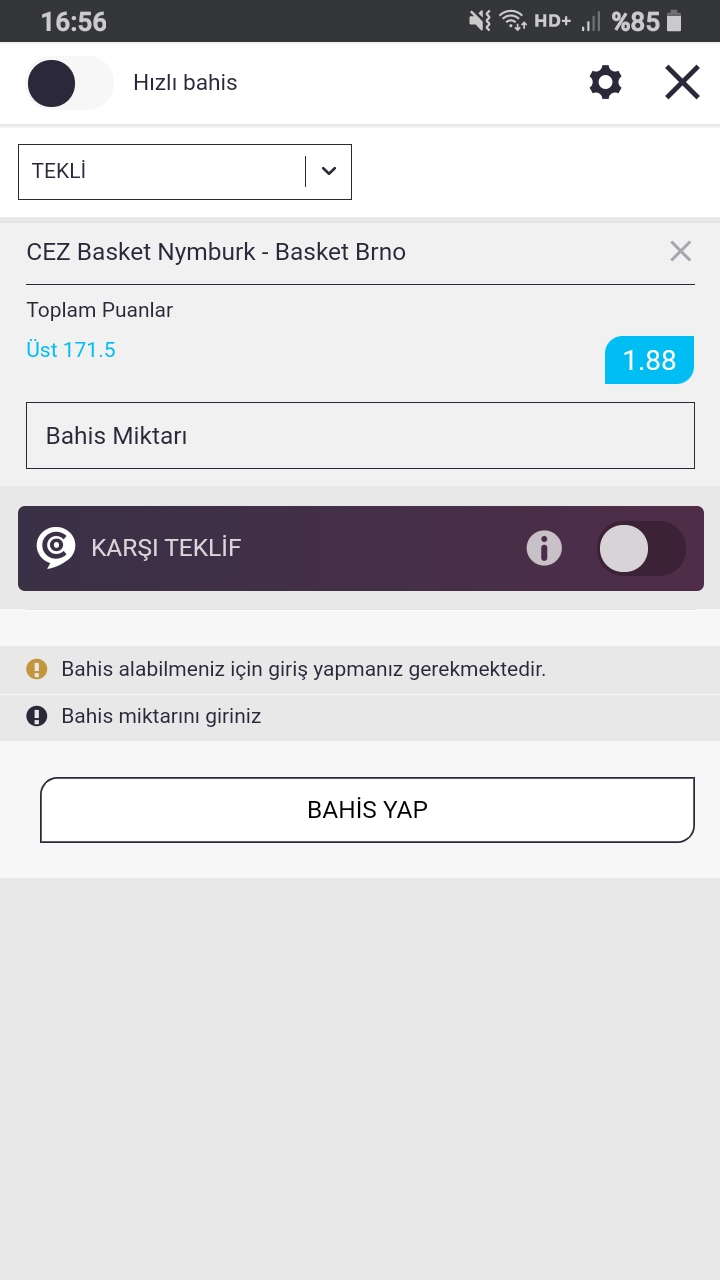Tap the Bahis Miktarı amount field

[x=360, y=435]
